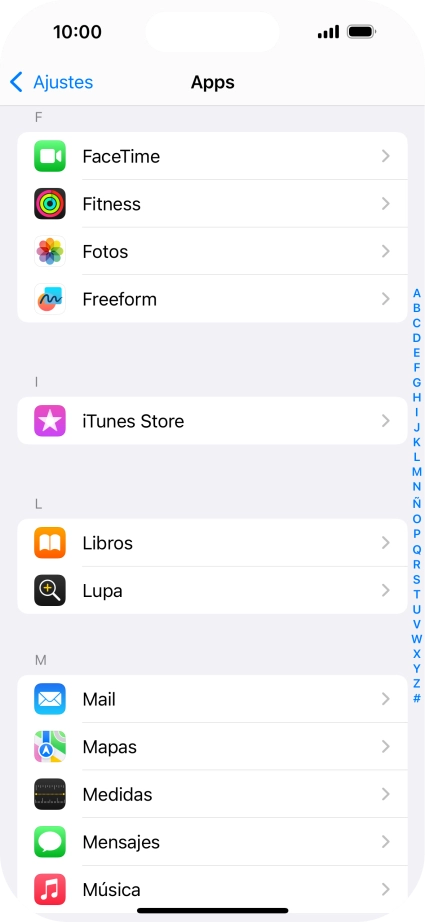Tap the Libros row
425x922 pixels.
pos(212,543)
